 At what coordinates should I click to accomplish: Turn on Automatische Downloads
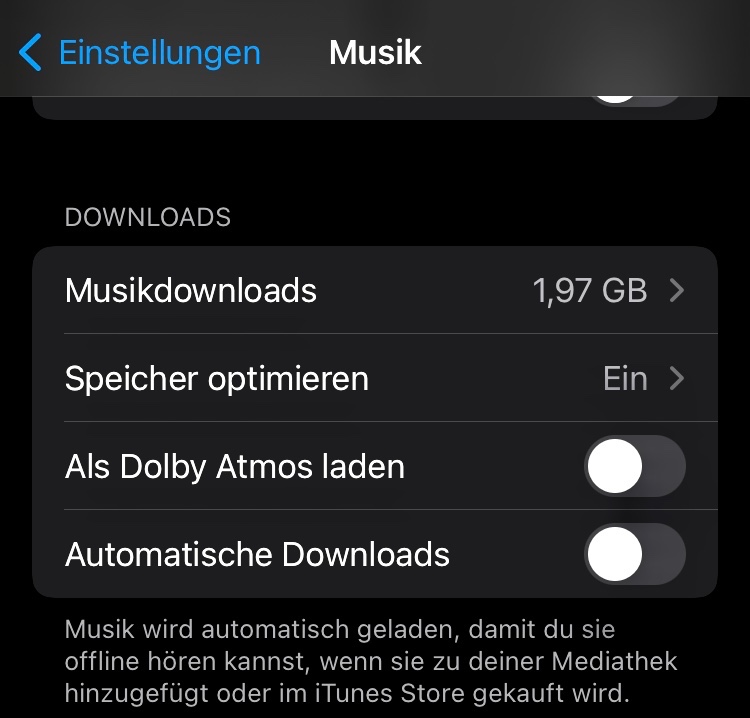[x=634, y=554]
